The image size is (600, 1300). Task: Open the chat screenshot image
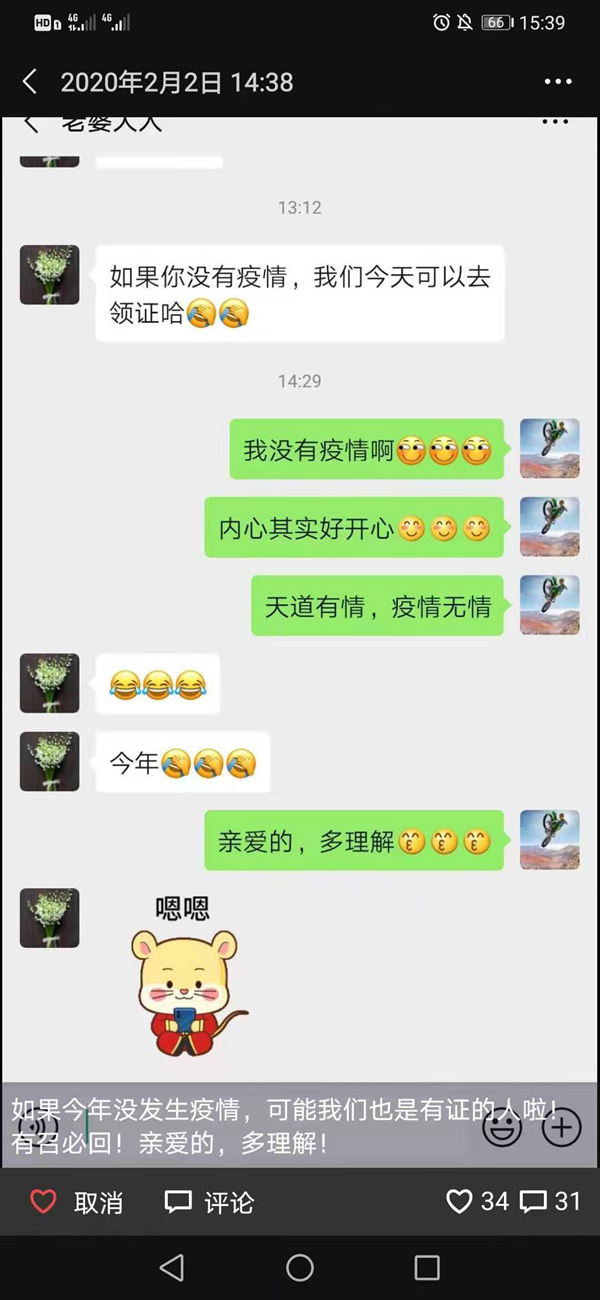click(x=300, y=600)
